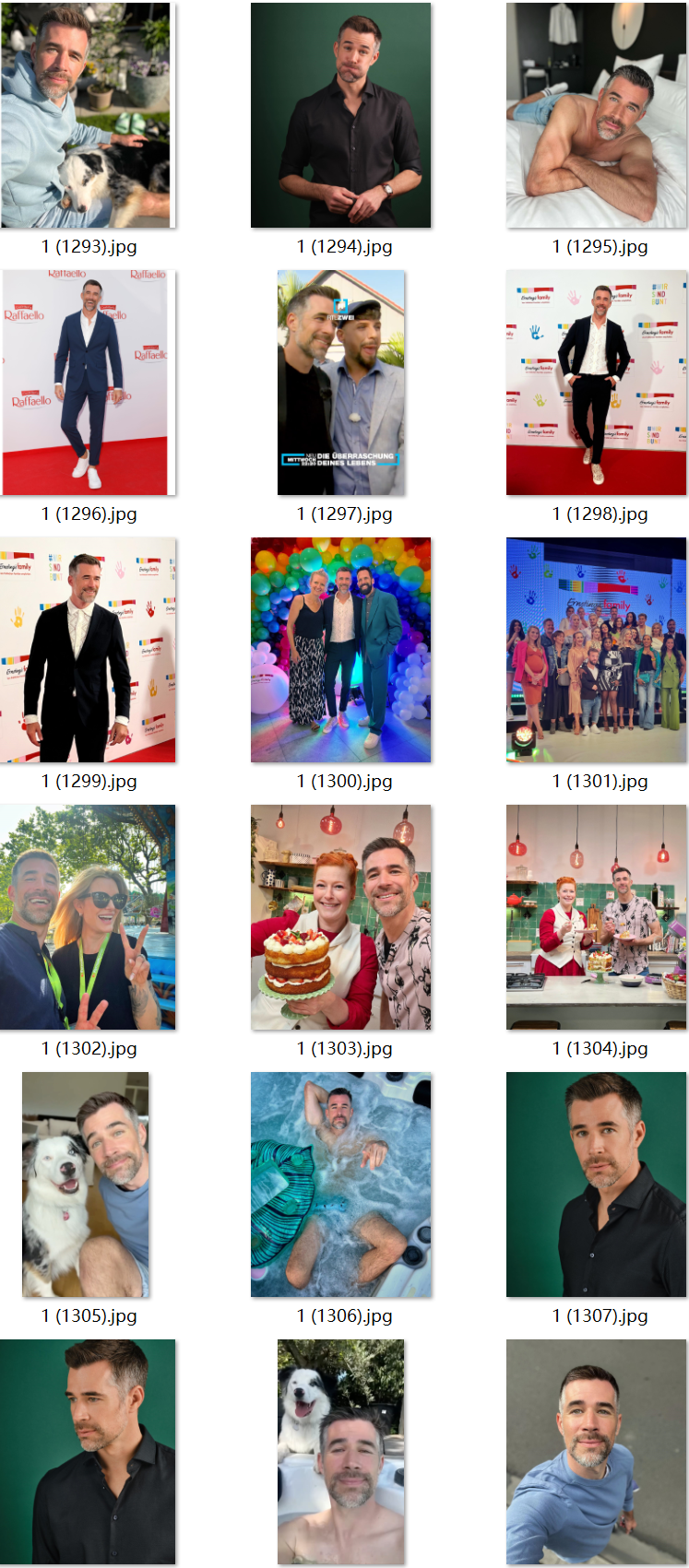The image size is (689, 1568).
Task: Open image 1 (1297).jpg
Action: pyautogui.click(x=340, y=383)
